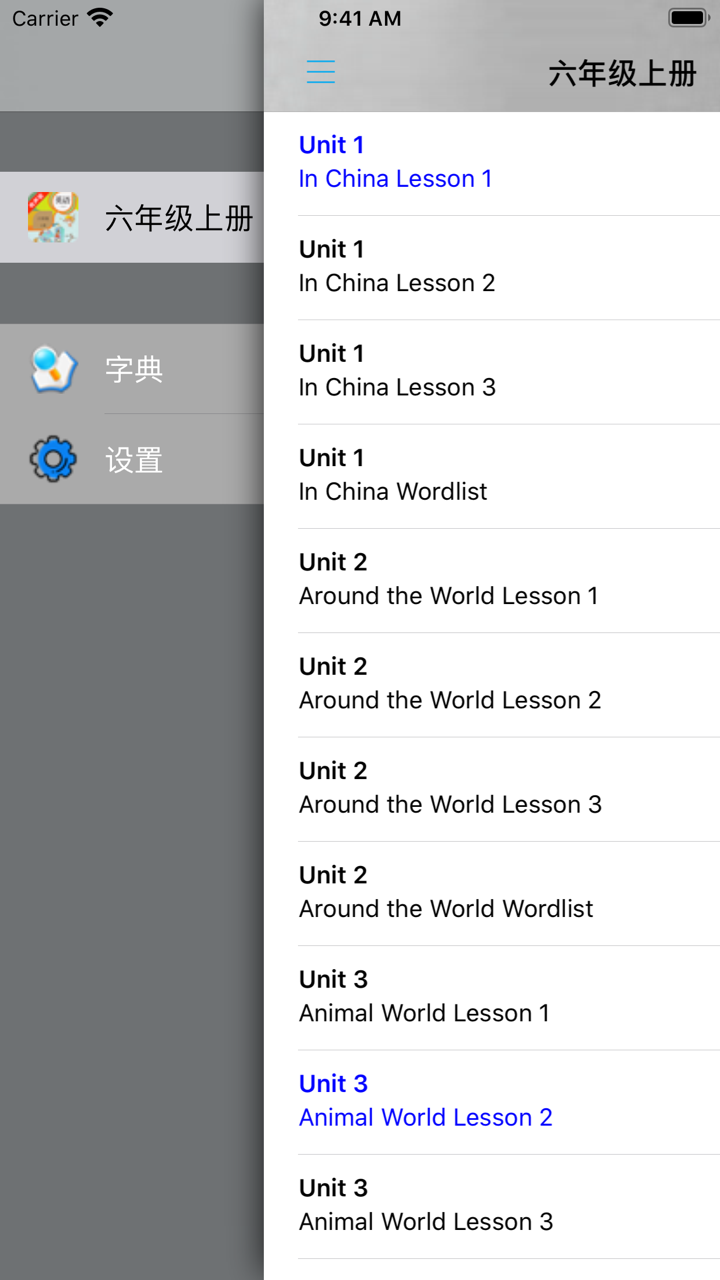Viewport: 720px width, 1280px height.
Task: Tap the Wi-Fi icon in status bar
Action: point(97,16)
